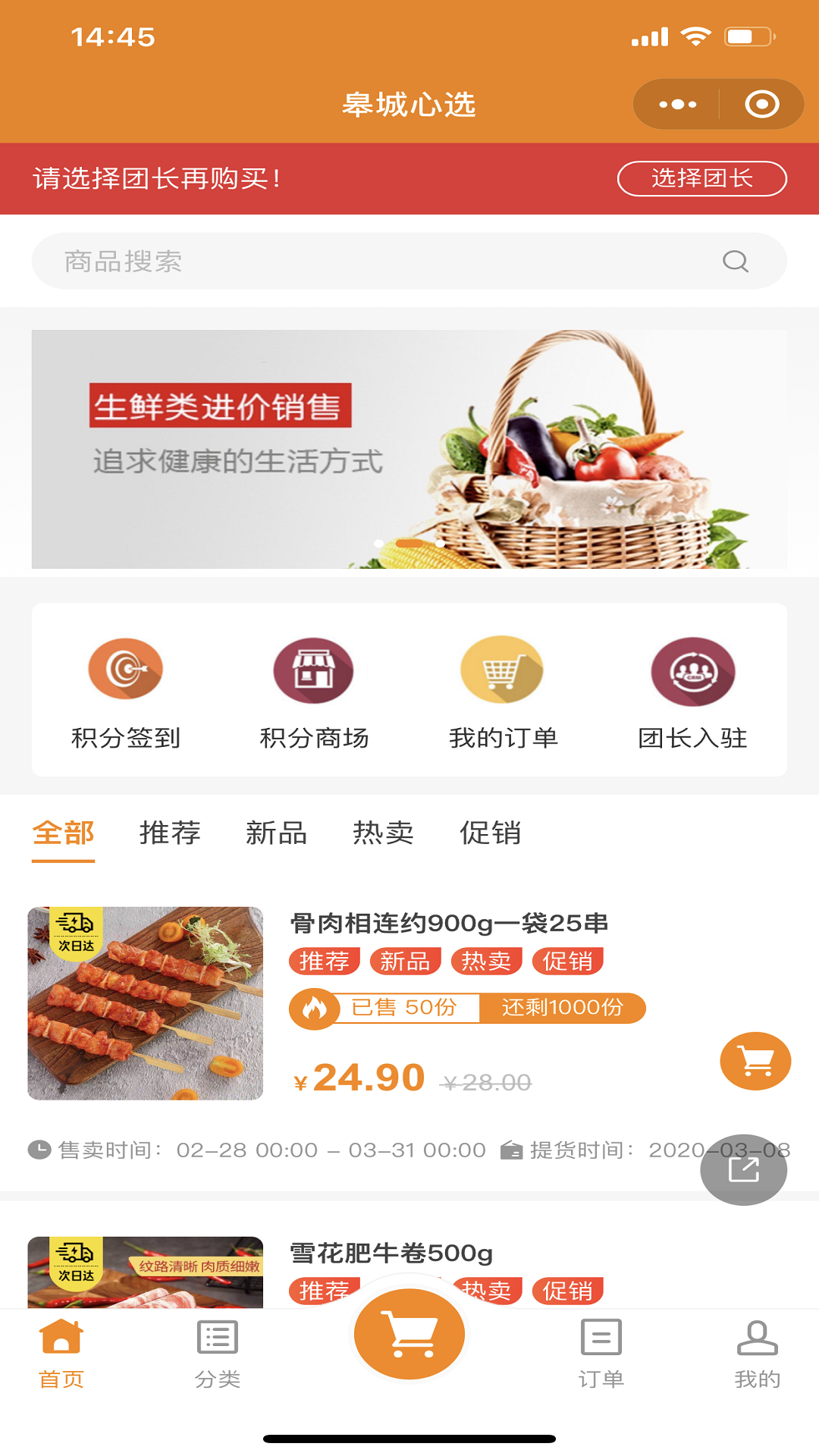Image resolution: width=819 pixels, height=1456 pixels.
Task: Switch to the 分类 bottom tab
Action: [218, 1354]
